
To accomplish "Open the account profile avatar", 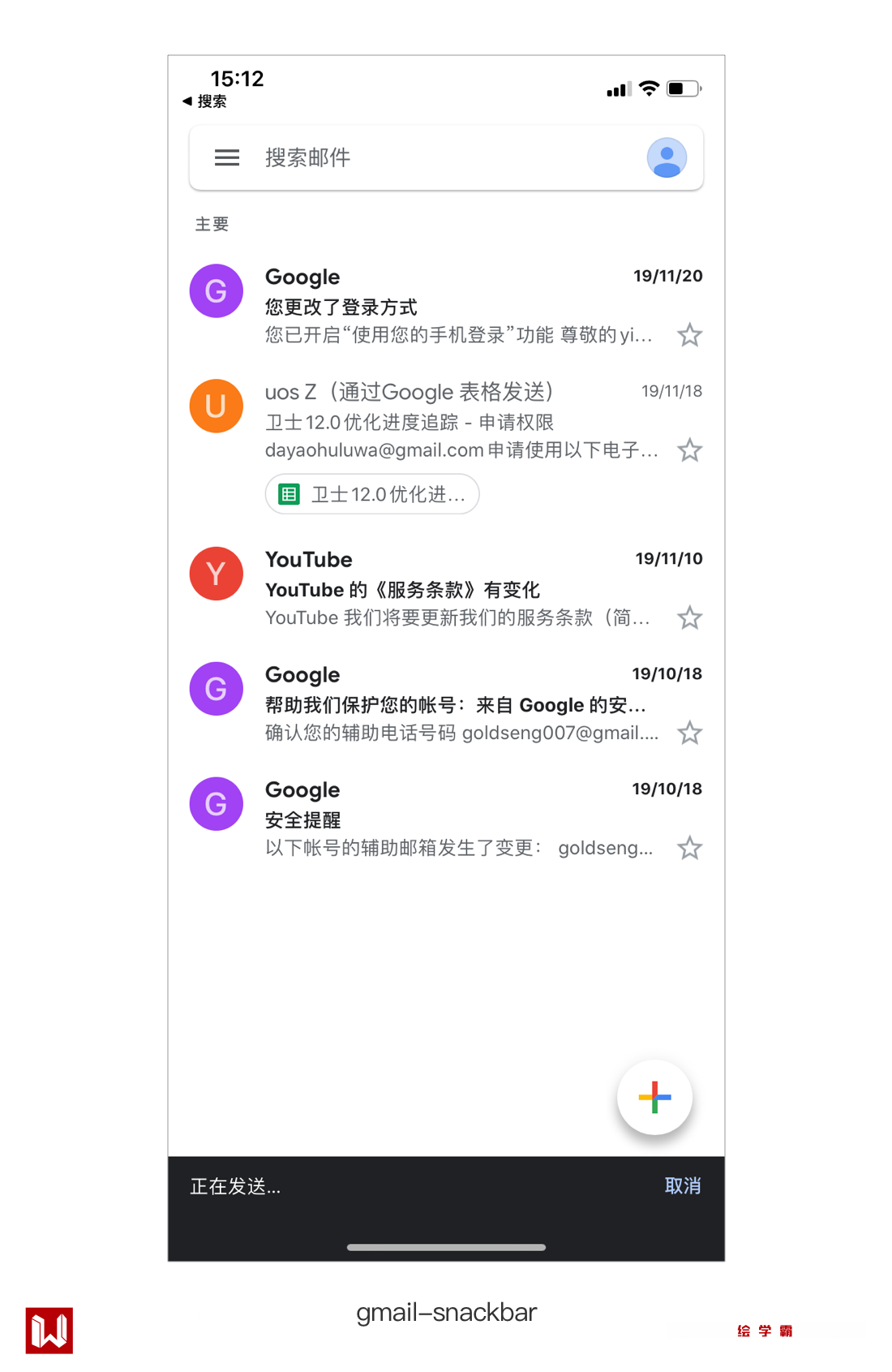I will tap(667, 157).
